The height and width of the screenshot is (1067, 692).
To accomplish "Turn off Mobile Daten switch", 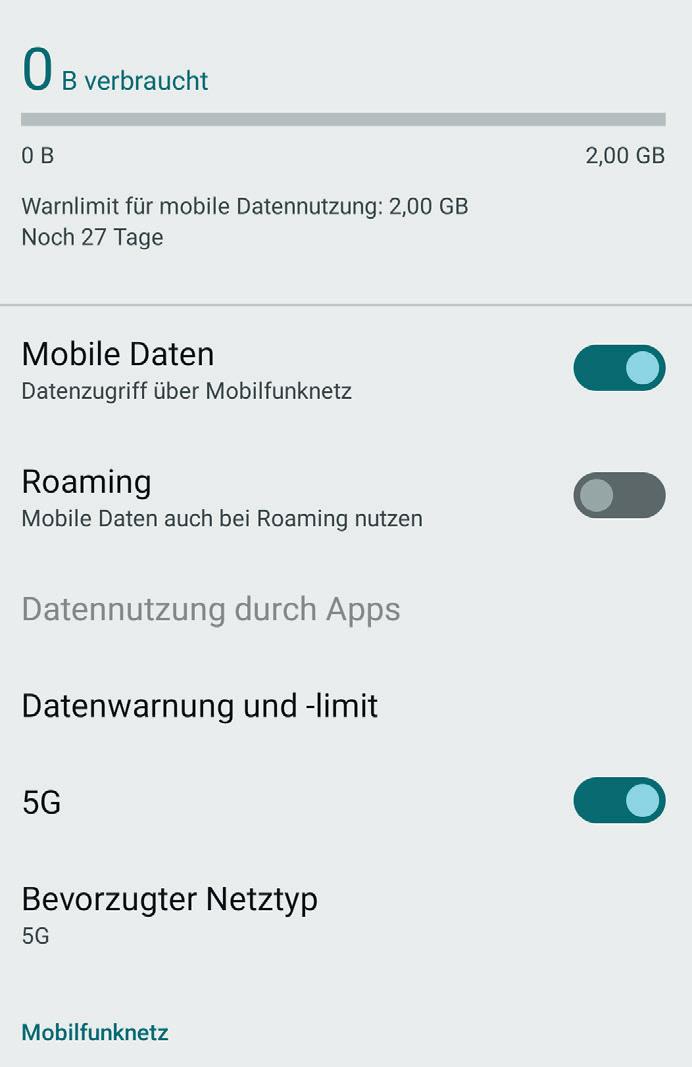I will pos(619,368).
